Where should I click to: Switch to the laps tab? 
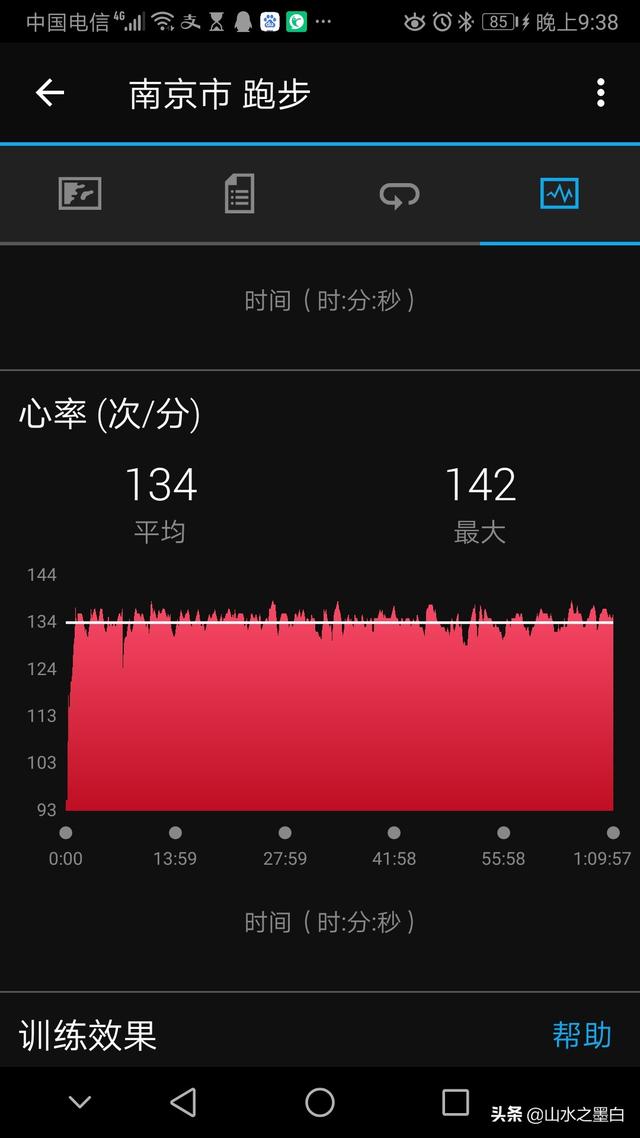399,194
